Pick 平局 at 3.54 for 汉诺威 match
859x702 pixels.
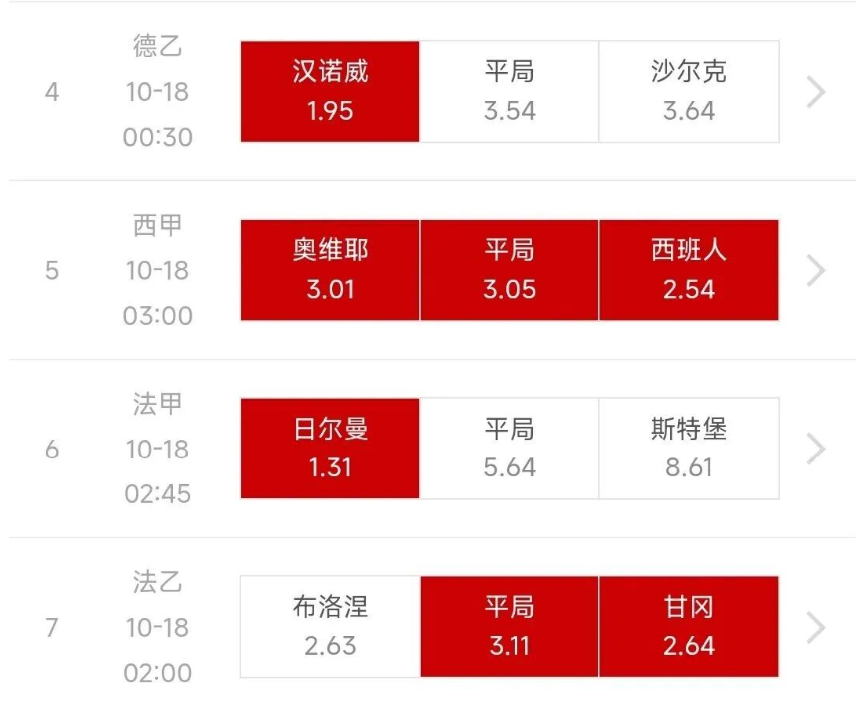tap(509, 91)
